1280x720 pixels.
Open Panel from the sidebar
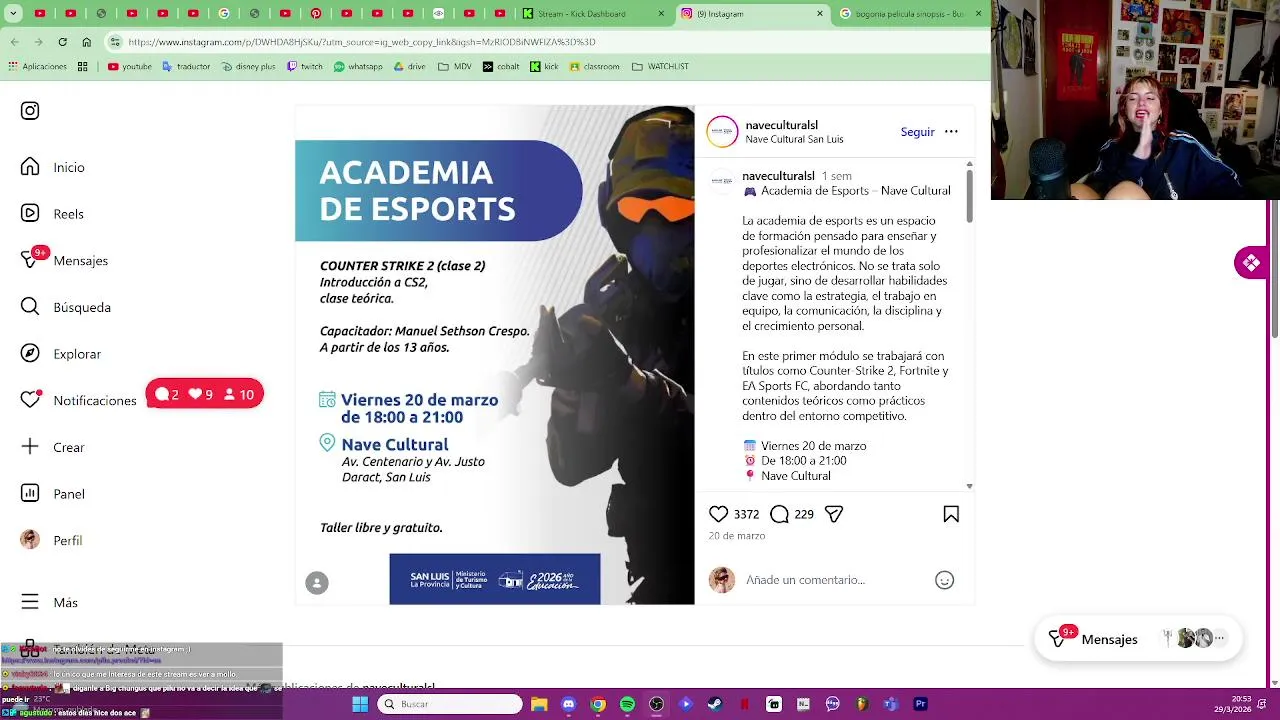coord(68,494)
